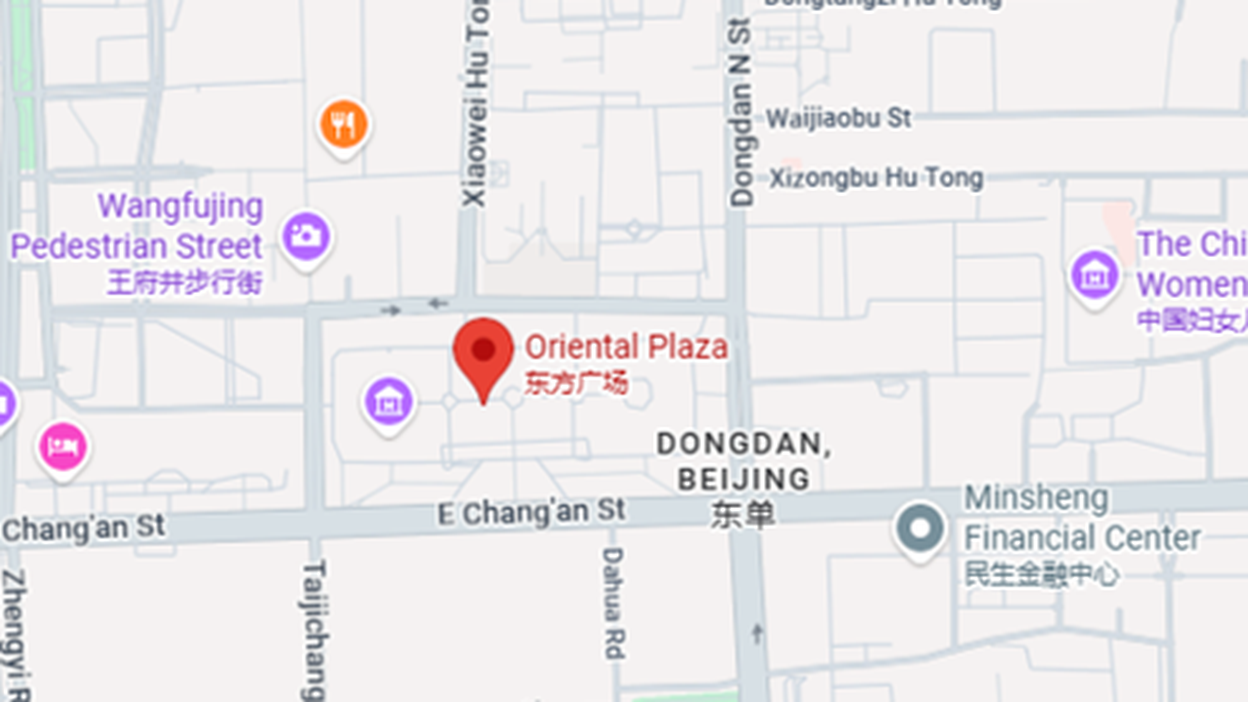Open the pink hotel marker
The width and height of the screenshot is (1248, 702).
[63, 448]
